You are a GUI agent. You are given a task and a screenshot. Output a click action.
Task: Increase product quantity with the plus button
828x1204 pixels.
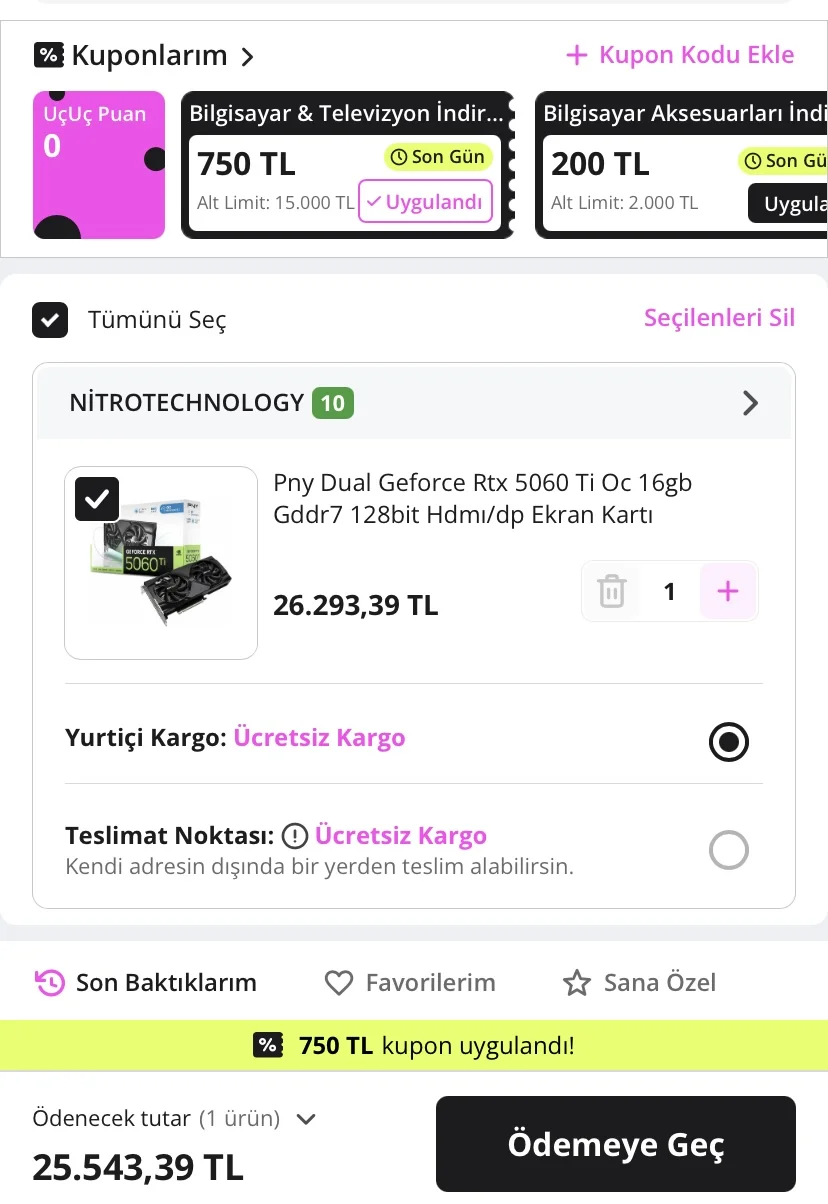pyautogui.click(x=728, y=592)
